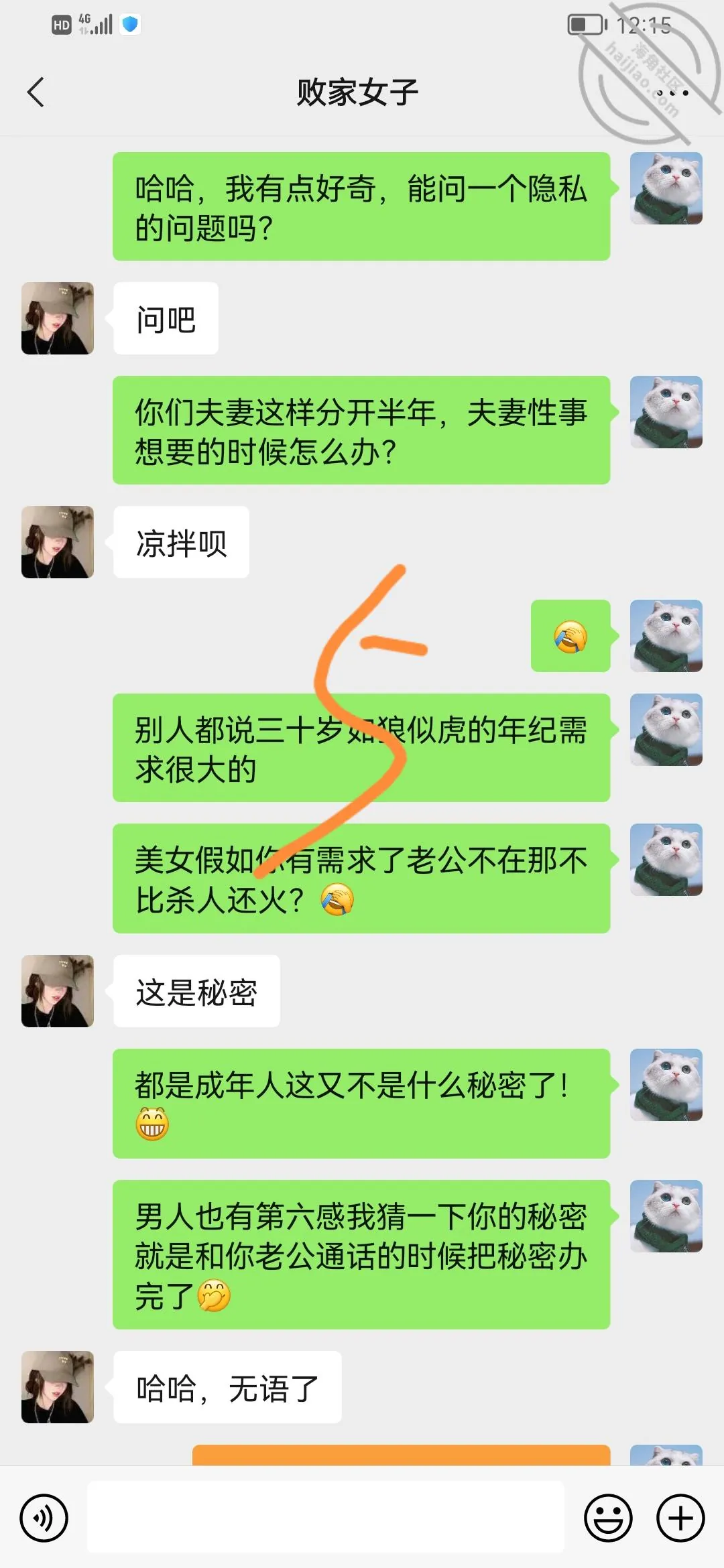The height and width of the screenshot is (1568, 724).
Task: Go back using the top-left arrow
Action: coord(36,92)
